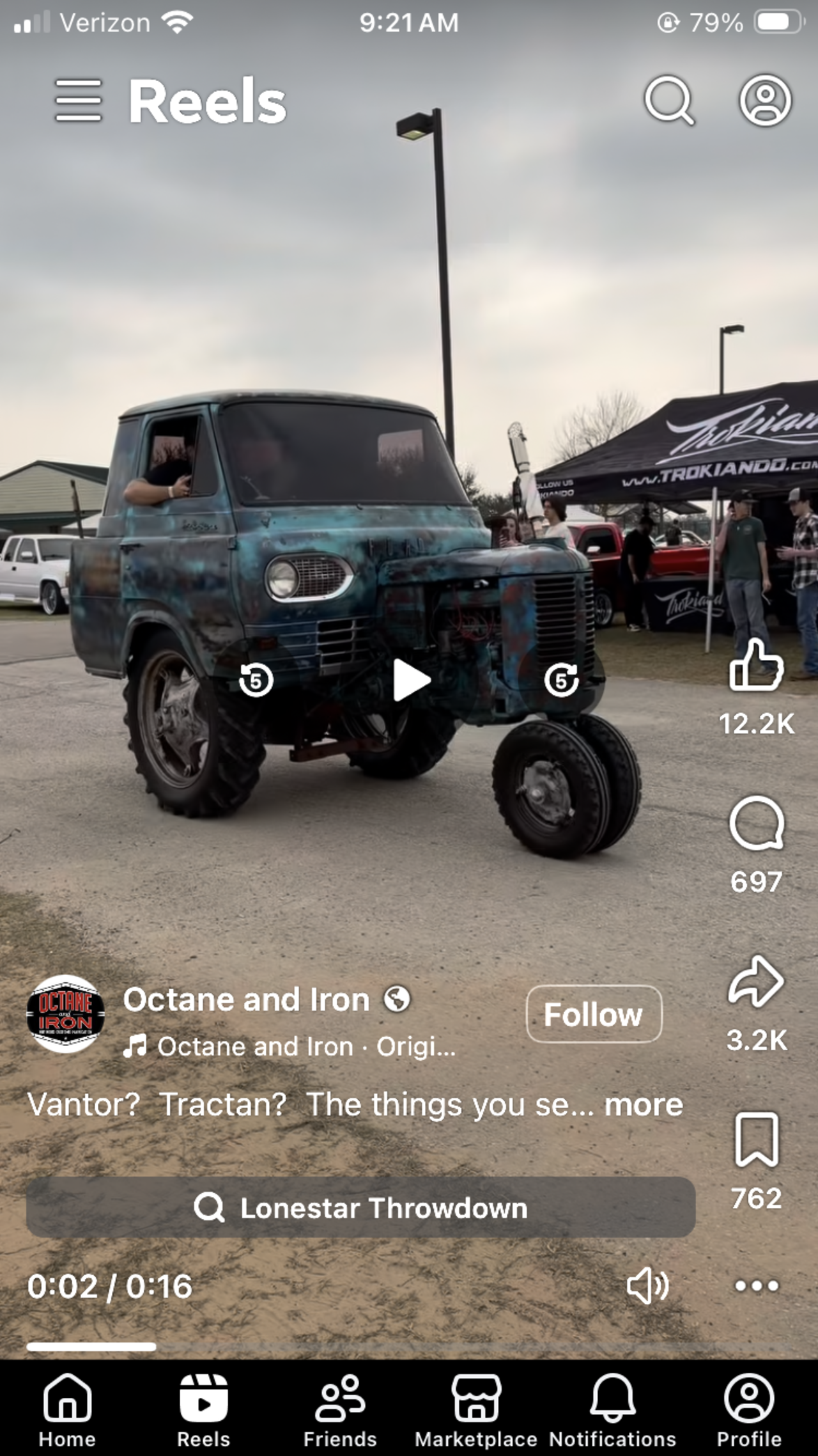Save the reel with bookmark icon
The image size is (818, 1456).
[x=757, y=1139]
